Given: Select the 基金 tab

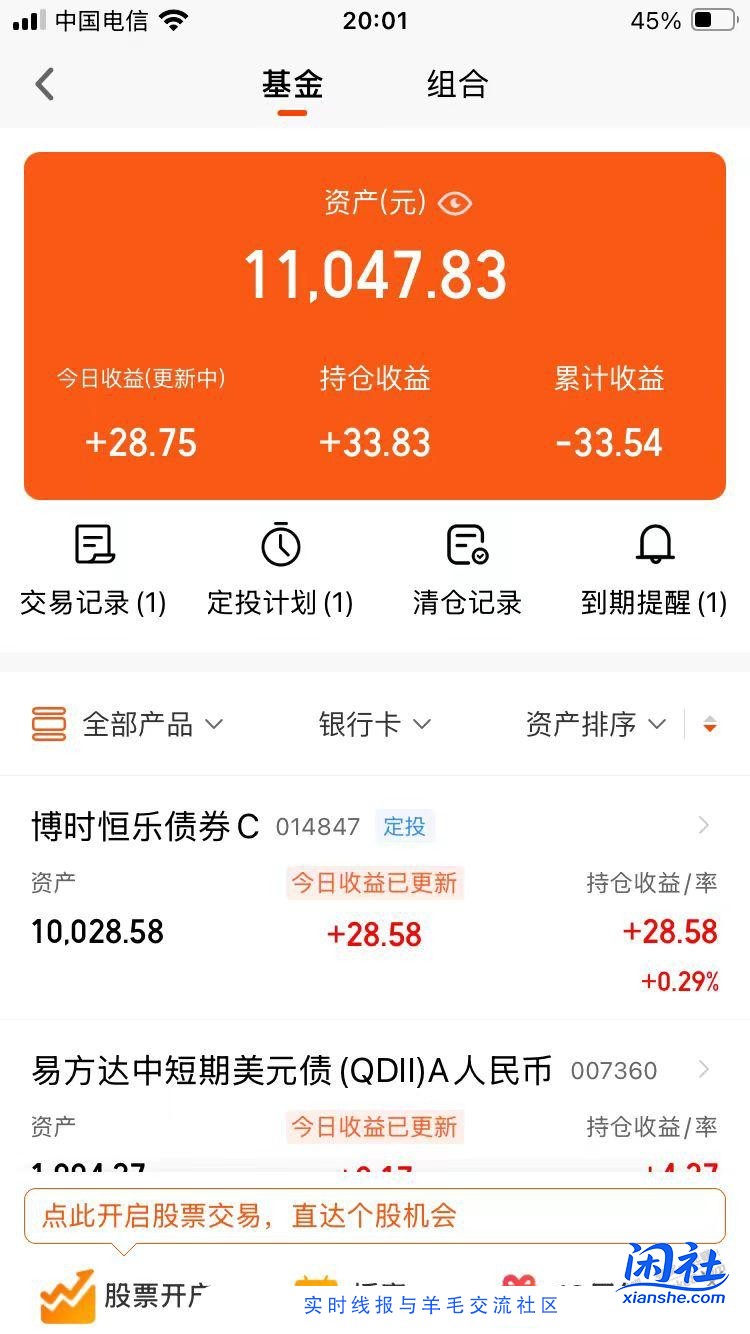Looking at the screenshot, I should coord(291,85).
